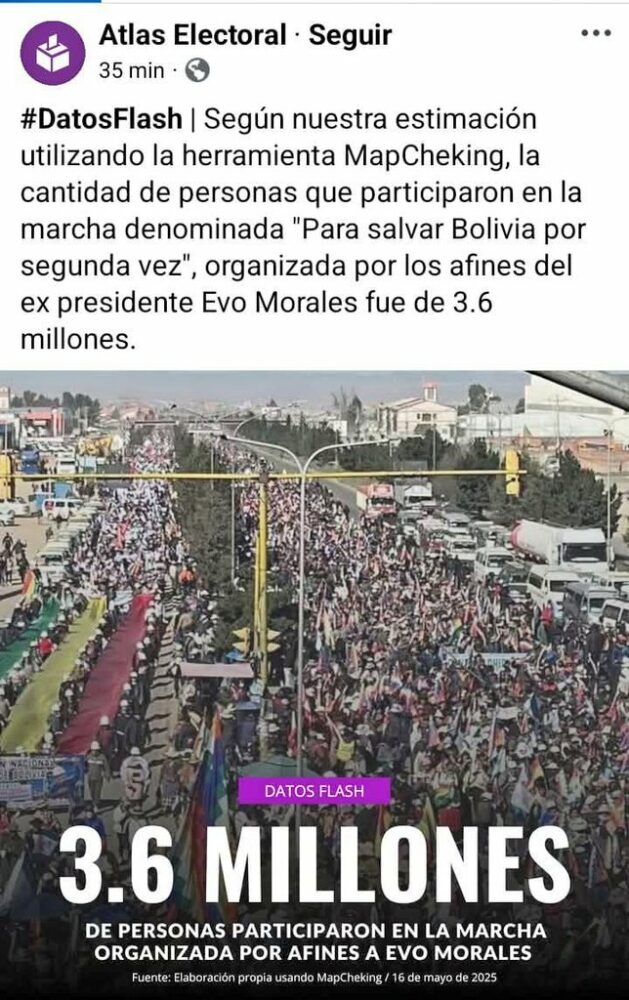Open the Atlas Electoral page name
The image size is (629, 1000).
click(x=192, y=35)
